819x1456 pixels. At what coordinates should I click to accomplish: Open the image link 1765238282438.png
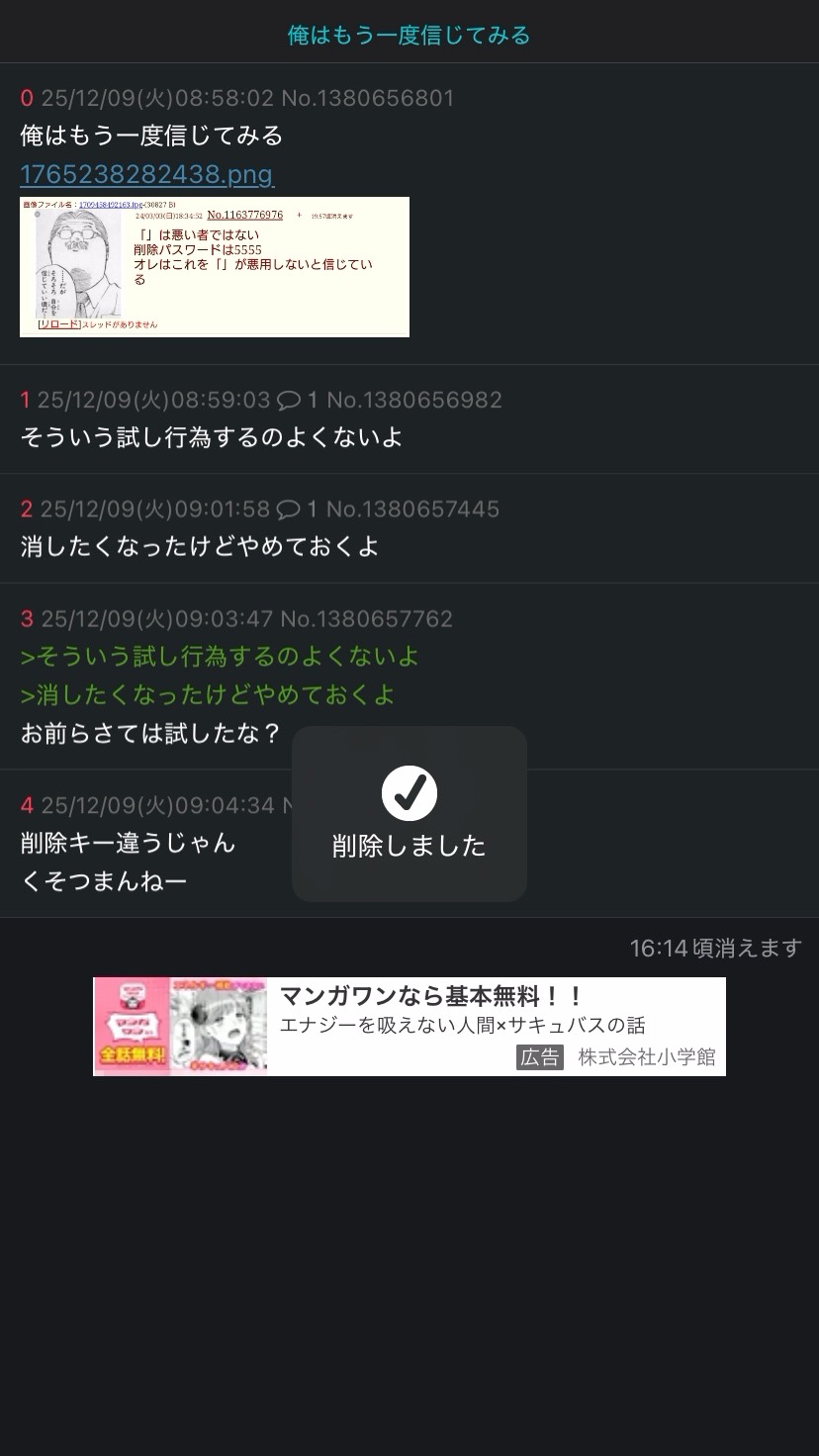click(146, 174)
